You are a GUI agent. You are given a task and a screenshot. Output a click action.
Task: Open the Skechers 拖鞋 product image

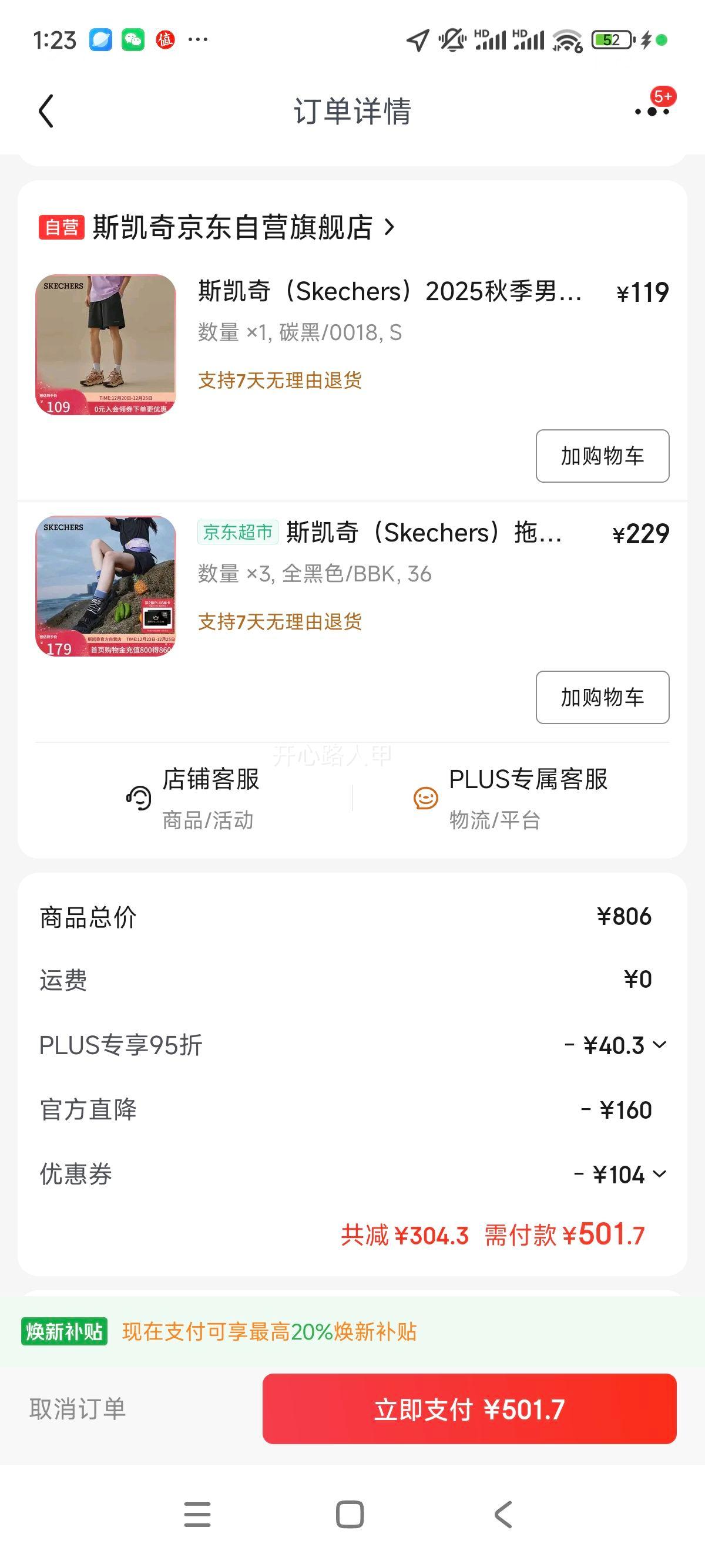click(106, 586)
